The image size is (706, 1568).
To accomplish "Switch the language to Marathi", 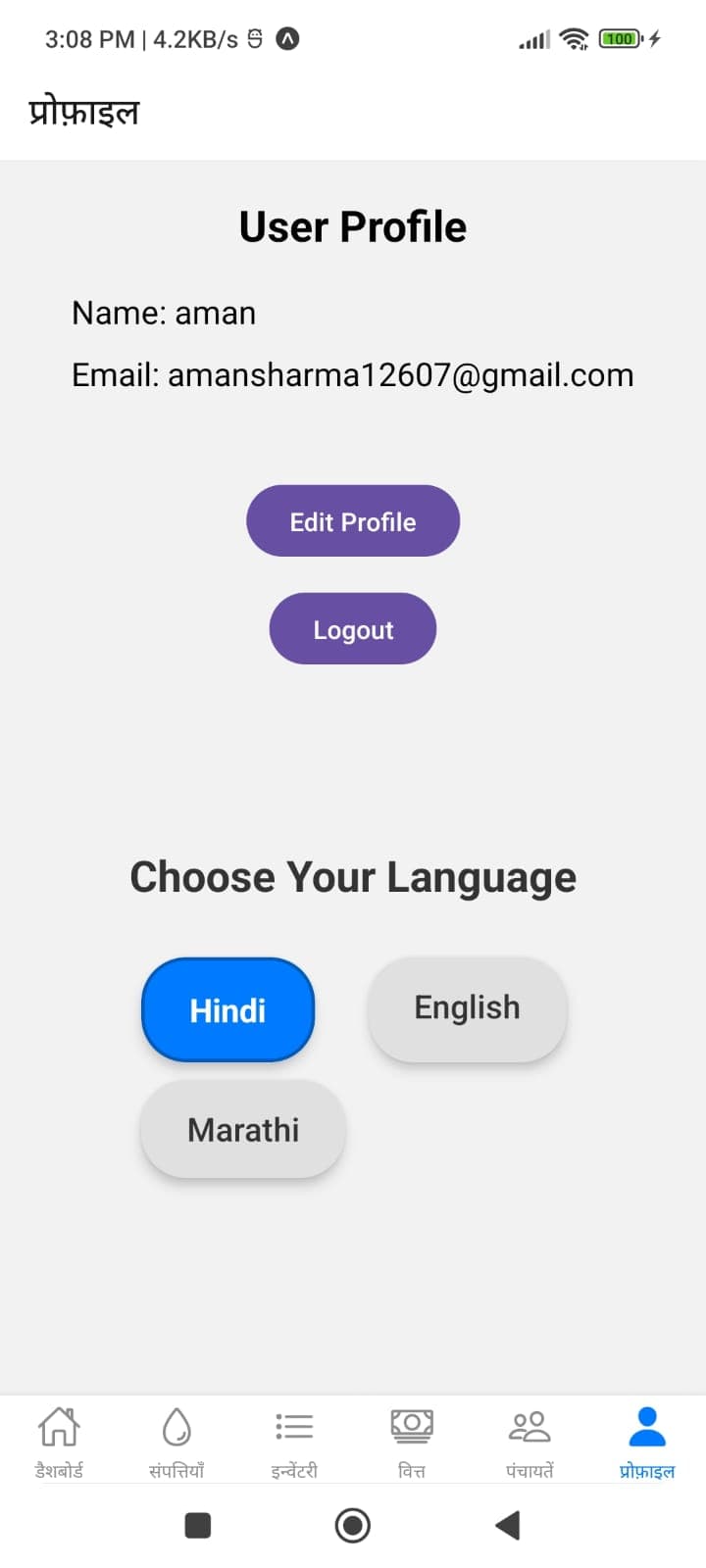I will pyautogui.click(x=242, y=1129).
